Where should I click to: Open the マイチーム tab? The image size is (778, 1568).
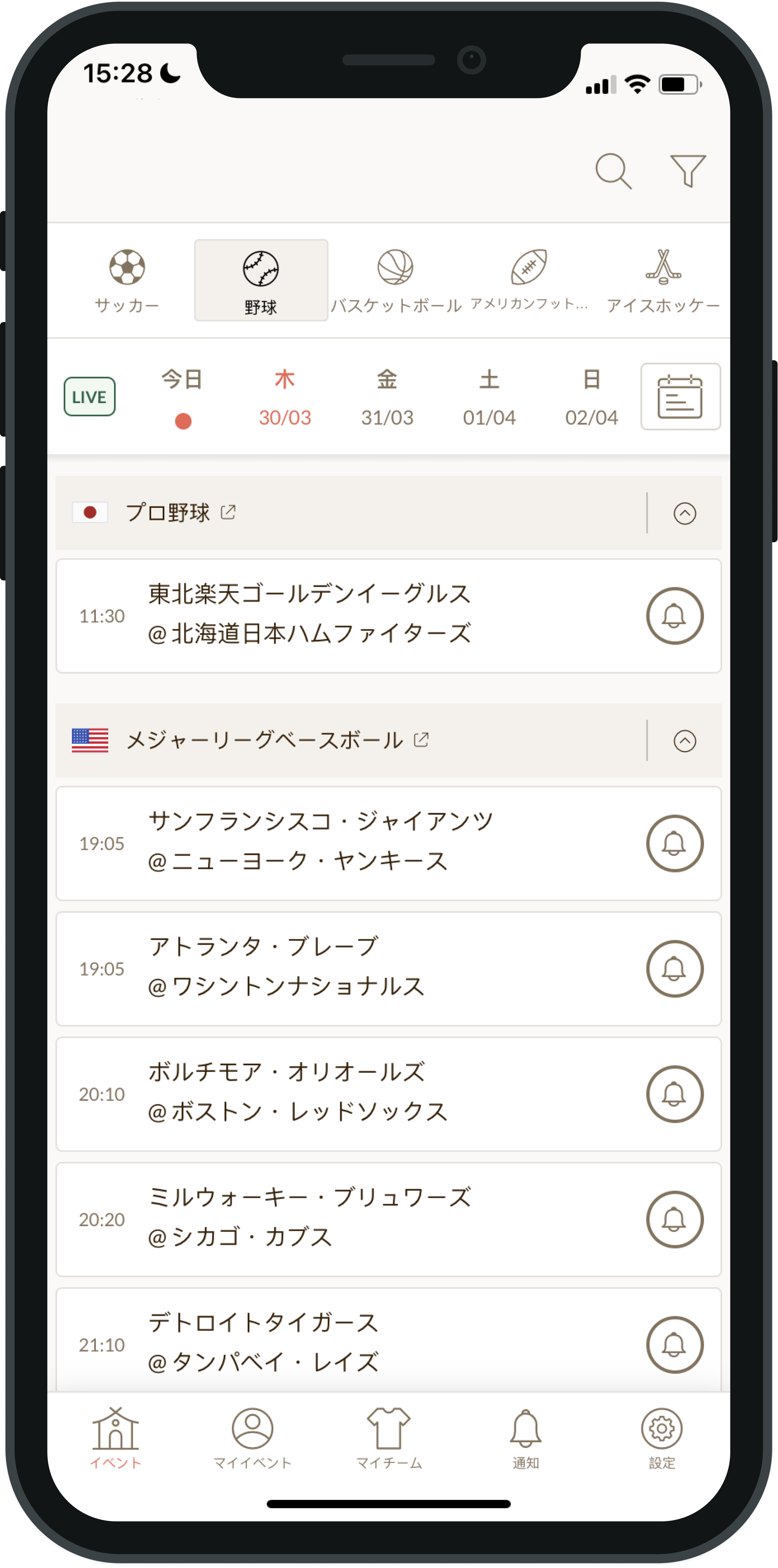tap(389, 1438)
